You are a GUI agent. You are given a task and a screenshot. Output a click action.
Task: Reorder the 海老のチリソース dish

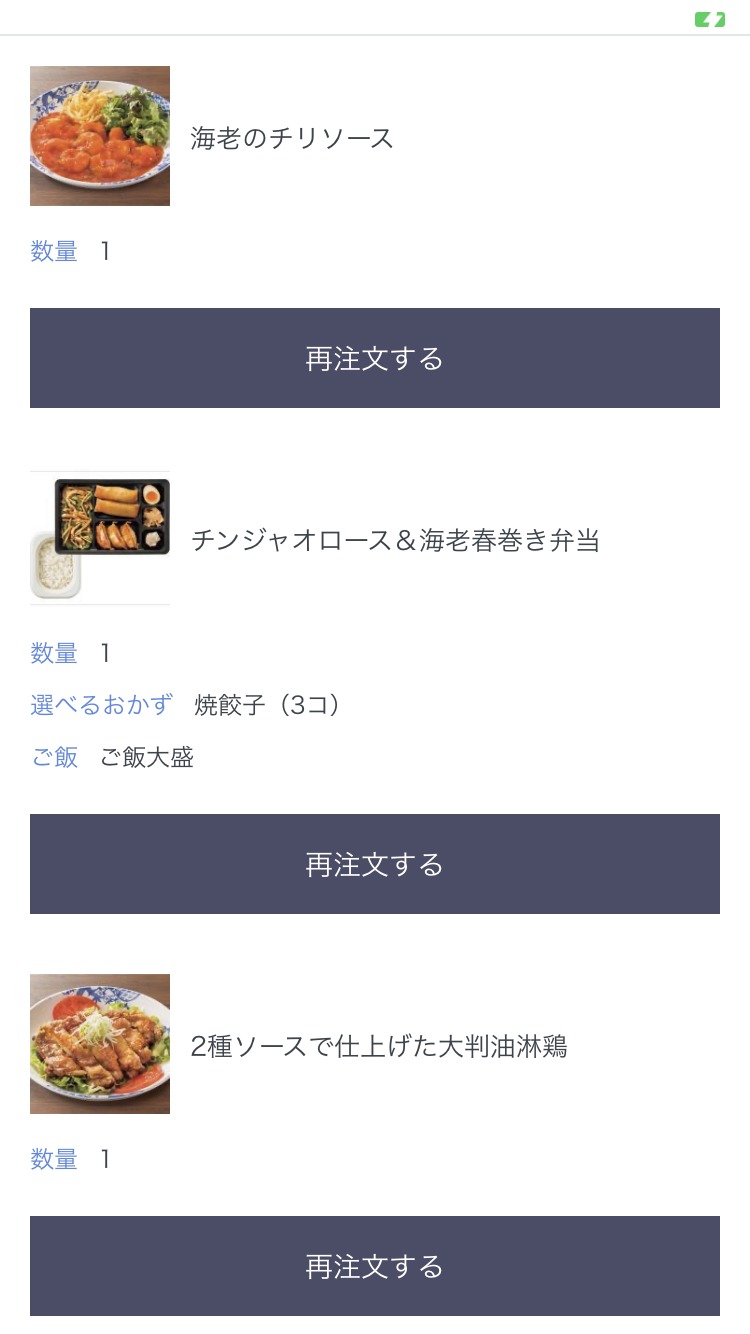point(375,358)
